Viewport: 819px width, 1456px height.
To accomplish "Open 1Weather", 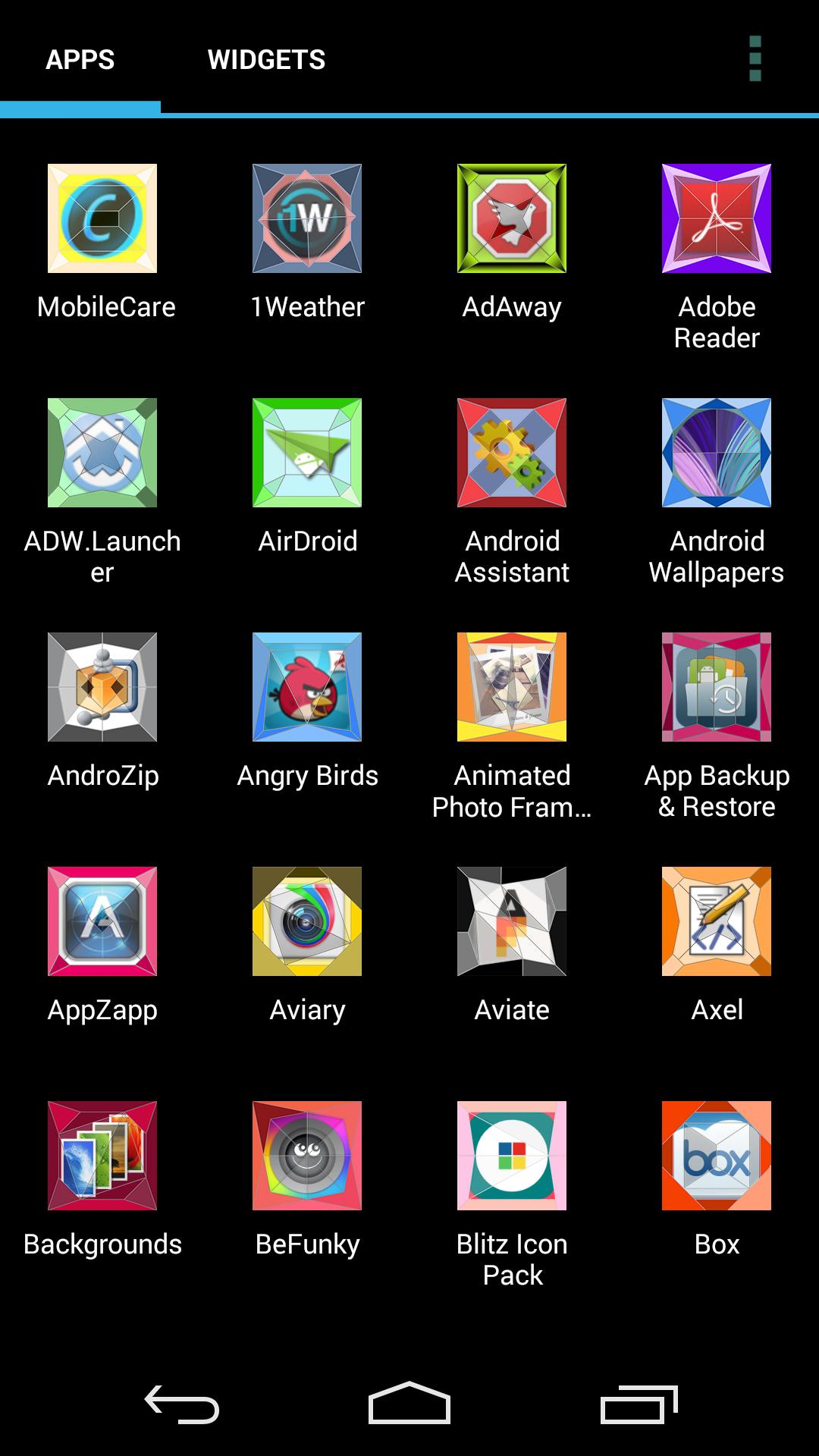I will (x=307, y=218).
